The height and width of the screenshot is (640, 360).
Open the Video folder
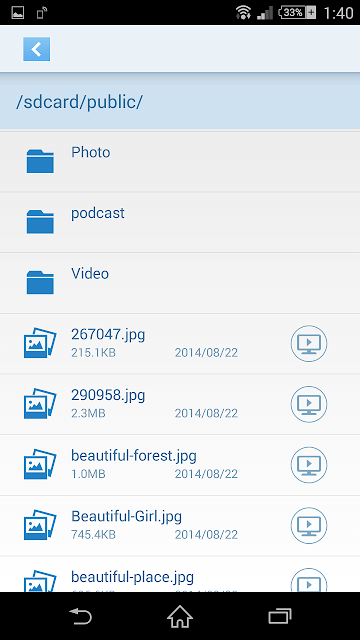pyautogui.click(x=180, y=283)
